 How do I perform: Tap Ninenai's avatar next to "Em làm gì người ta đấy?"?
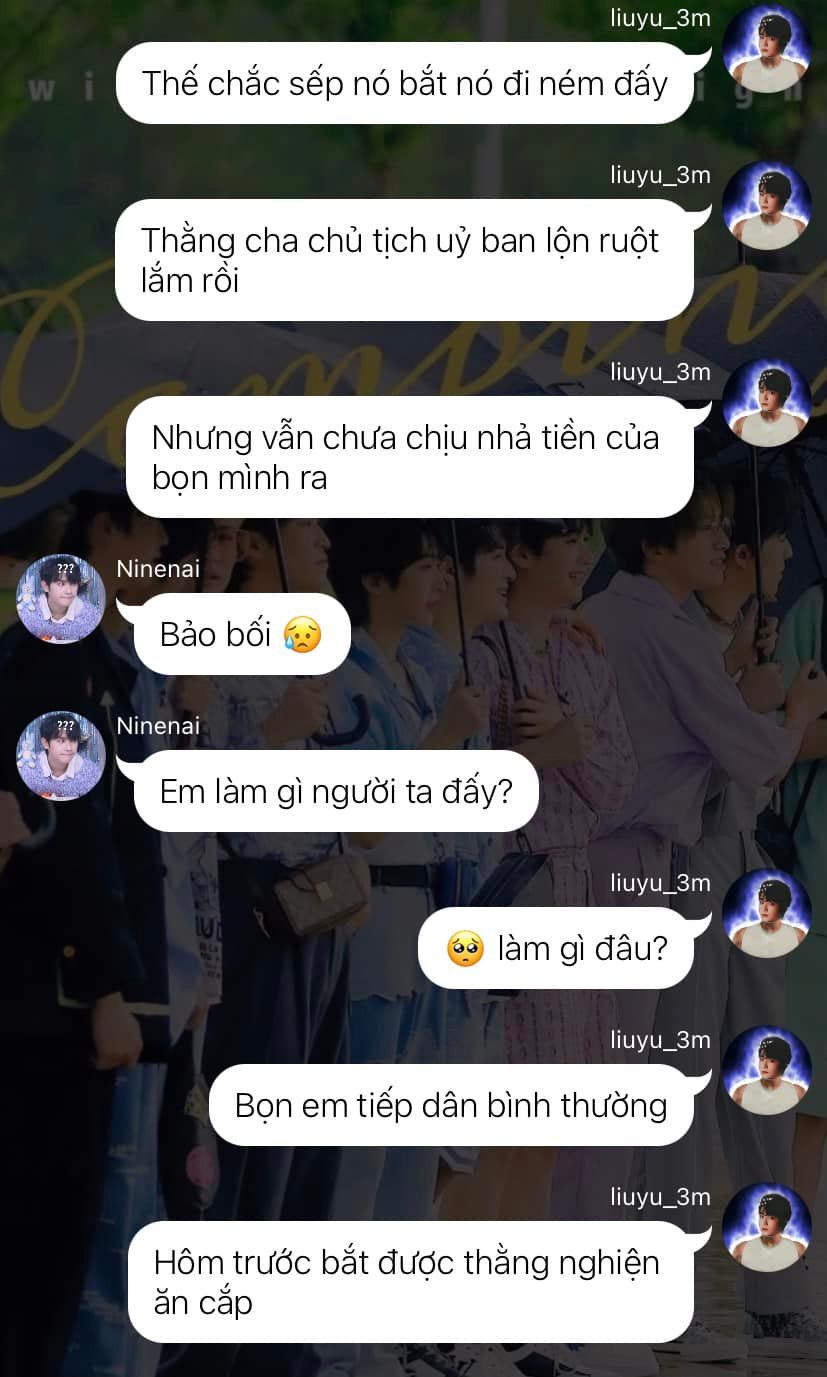point(61,756)
